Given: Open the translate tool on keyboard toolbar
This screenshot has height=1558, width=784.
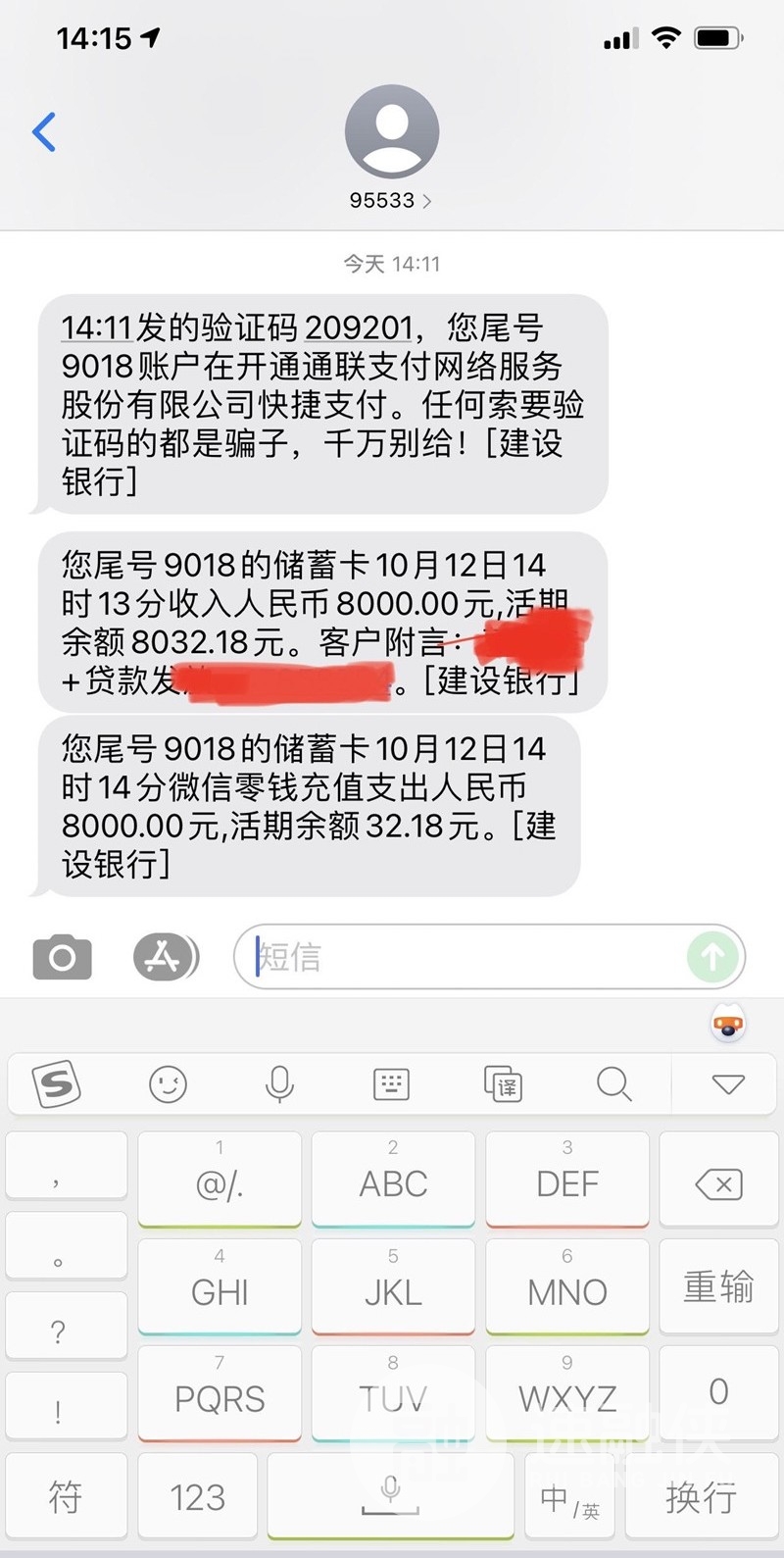Looking at the screenshot, I should point(503,1084).
